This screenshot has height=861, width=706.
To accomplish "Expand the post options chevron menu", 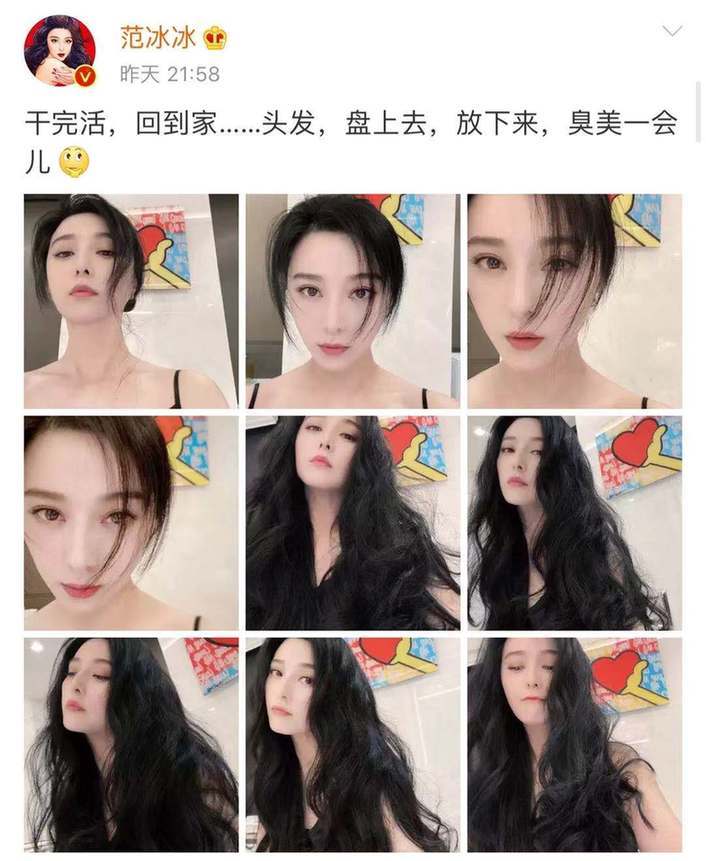I will pyautogui.click(x=671, y=32).
